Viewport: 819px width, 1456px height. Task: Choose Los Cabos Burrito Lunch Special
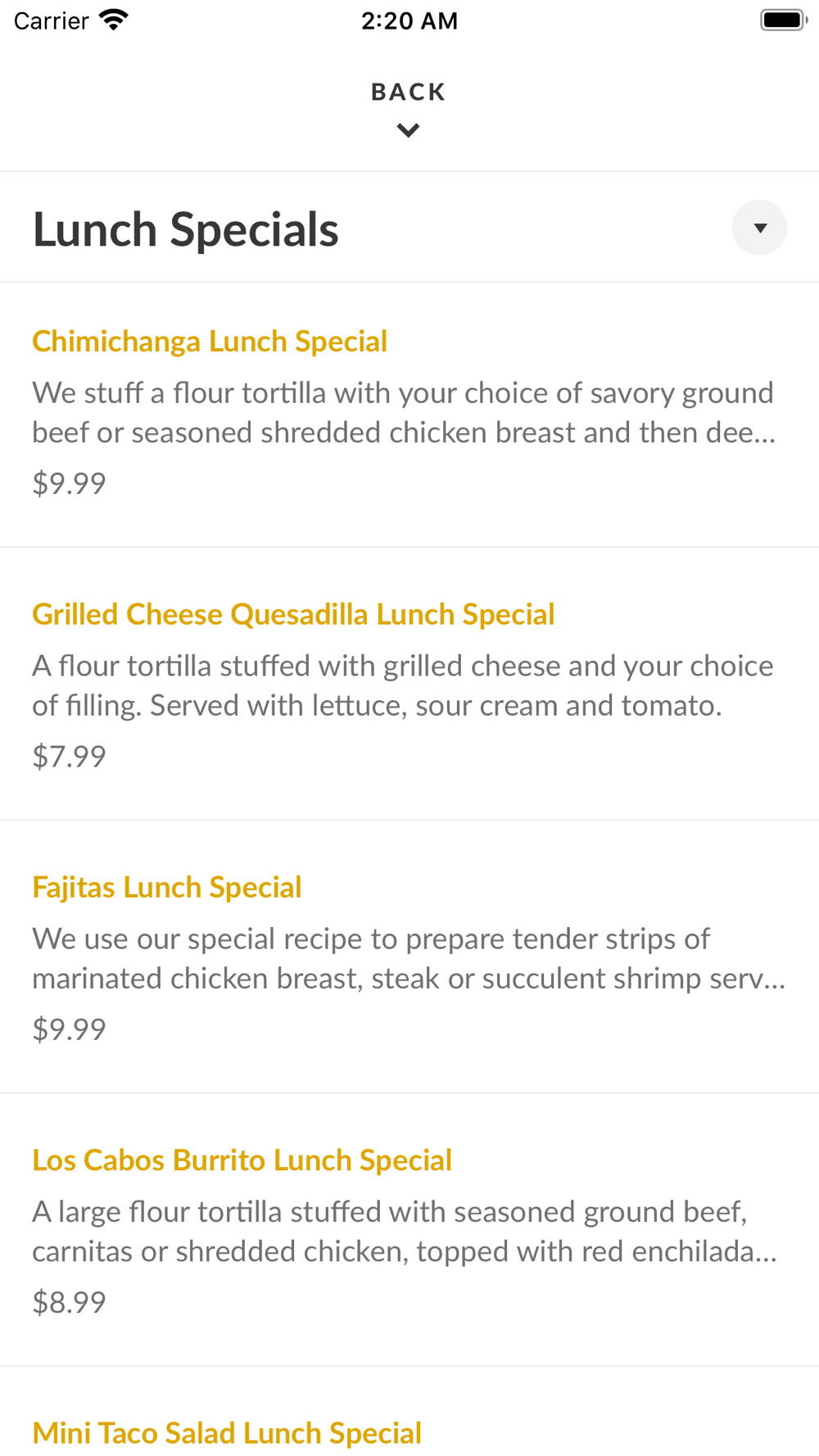coord(242,1160)
